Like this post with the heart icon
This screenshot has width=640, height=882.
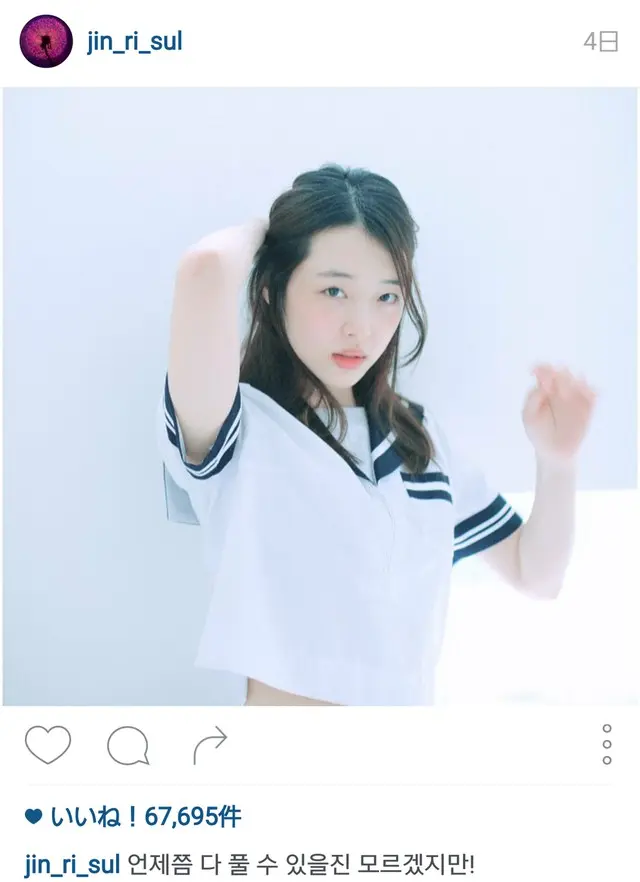click(48, 745)
